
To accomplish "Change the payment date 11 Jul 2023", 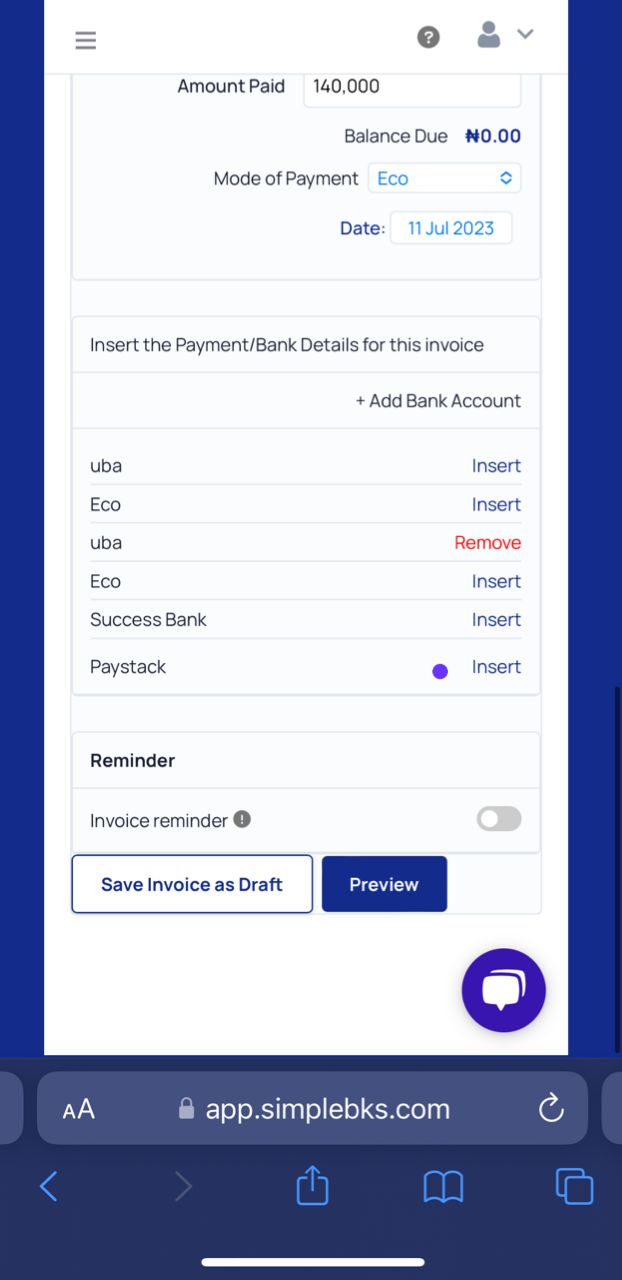I will pos(450,228).
